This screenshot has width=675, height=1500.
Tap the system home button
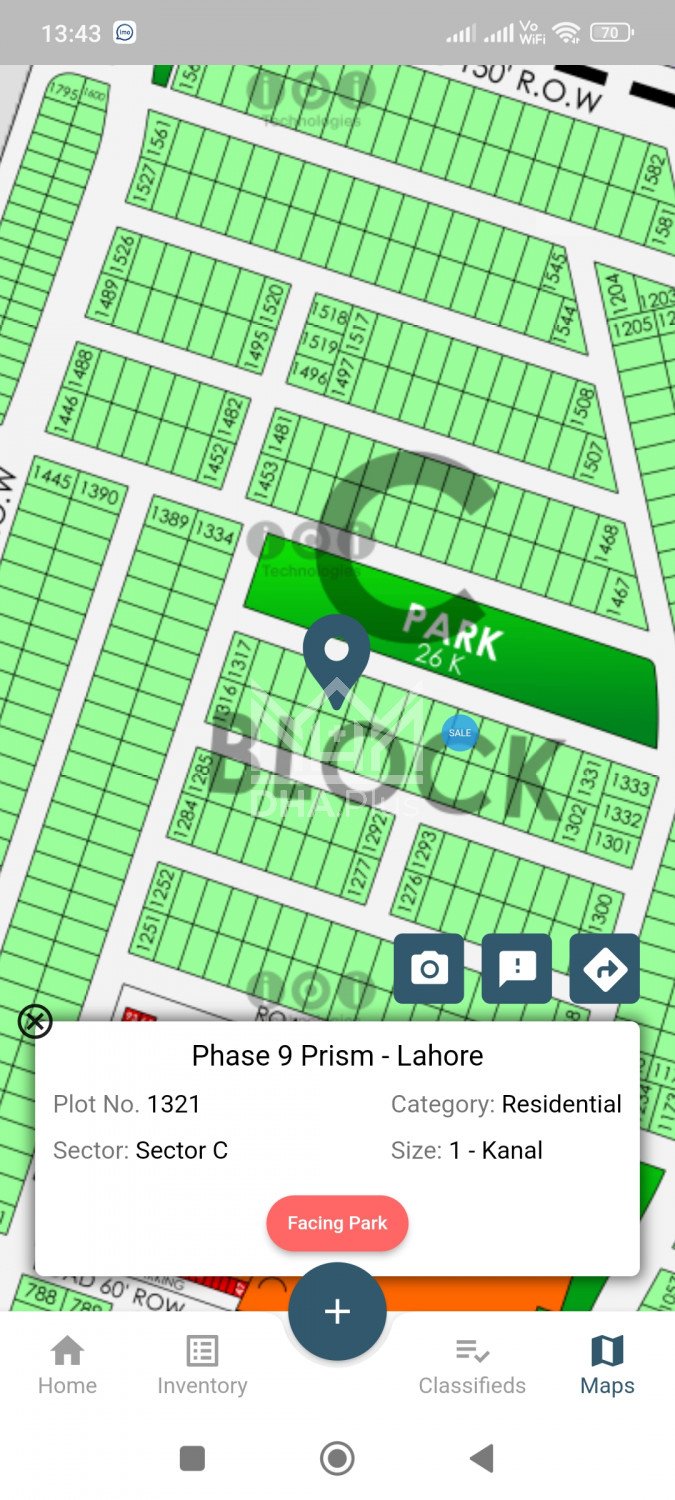point(337,1458)
